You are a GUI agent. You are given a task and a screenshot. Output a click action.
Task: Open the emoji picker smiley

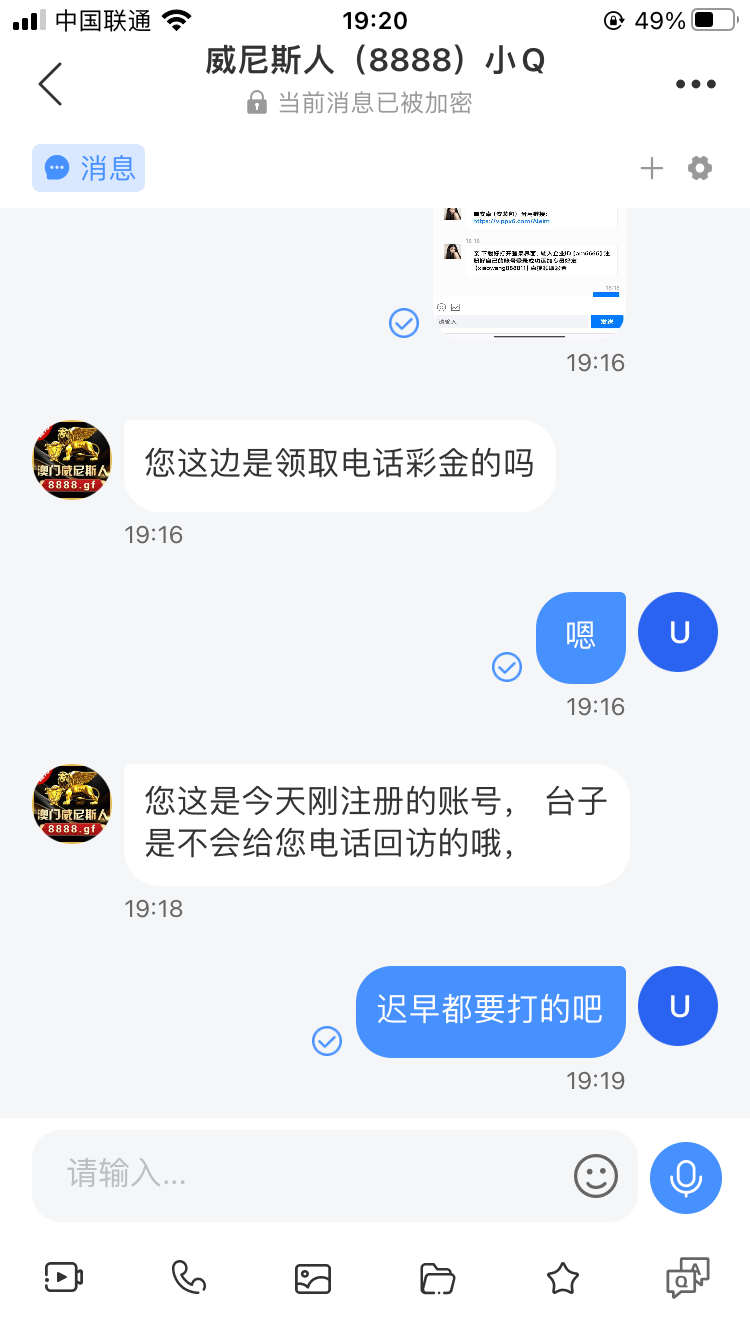tap(596, 1176)
